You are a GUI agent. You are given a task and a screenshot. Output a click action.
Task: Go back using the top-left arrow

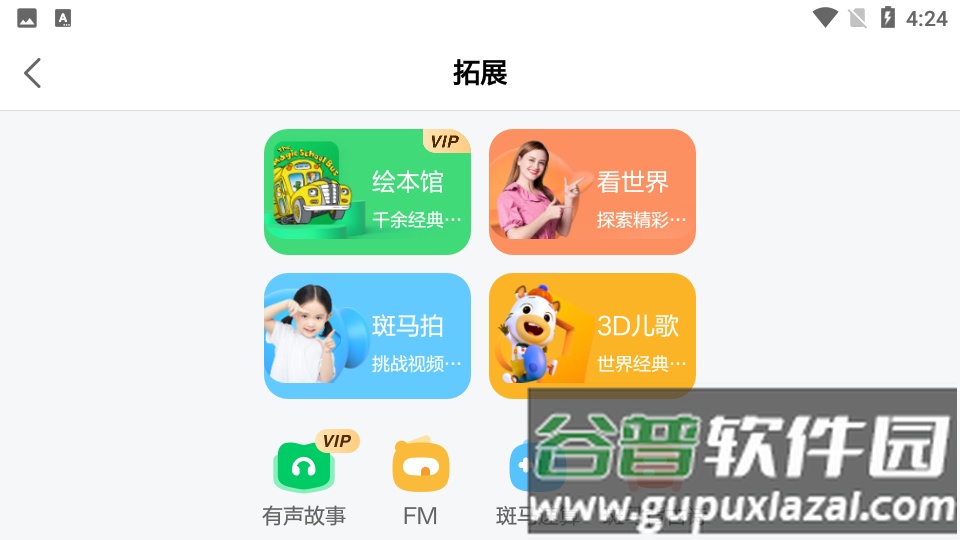(x=33, y=73)
